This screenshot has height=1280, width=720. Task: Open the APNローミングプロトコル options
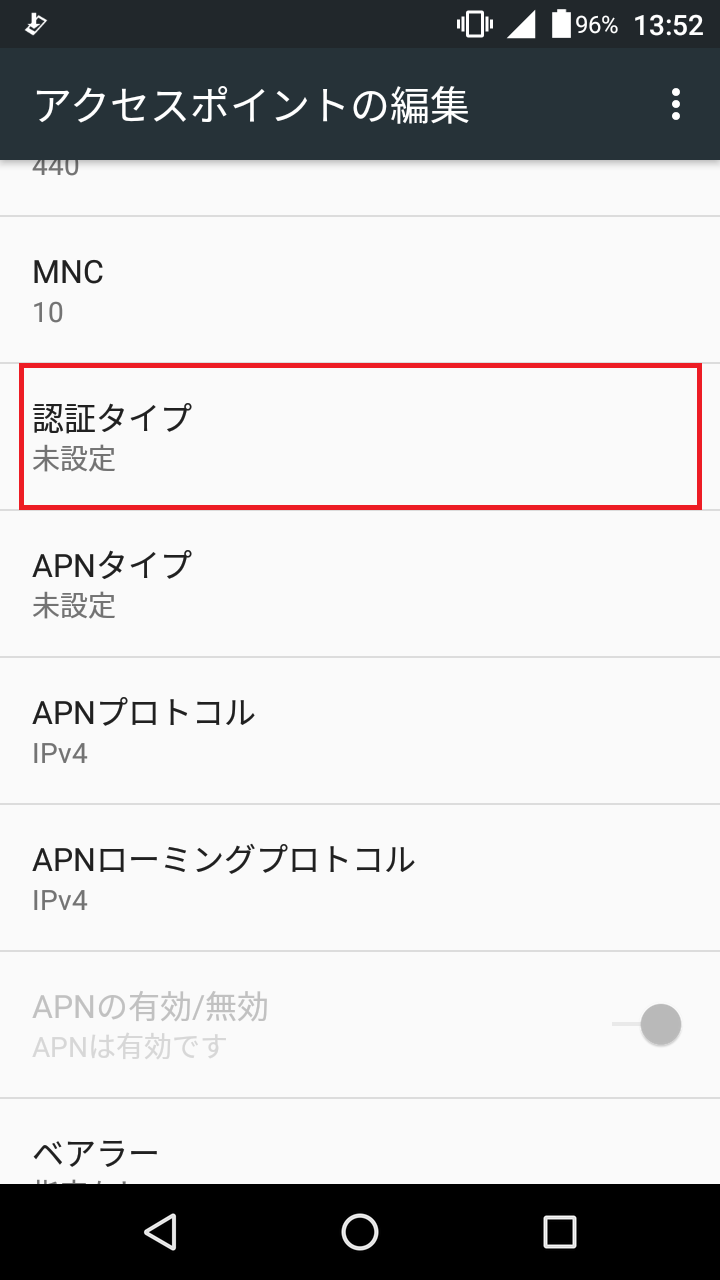click(x=360, y=877)
